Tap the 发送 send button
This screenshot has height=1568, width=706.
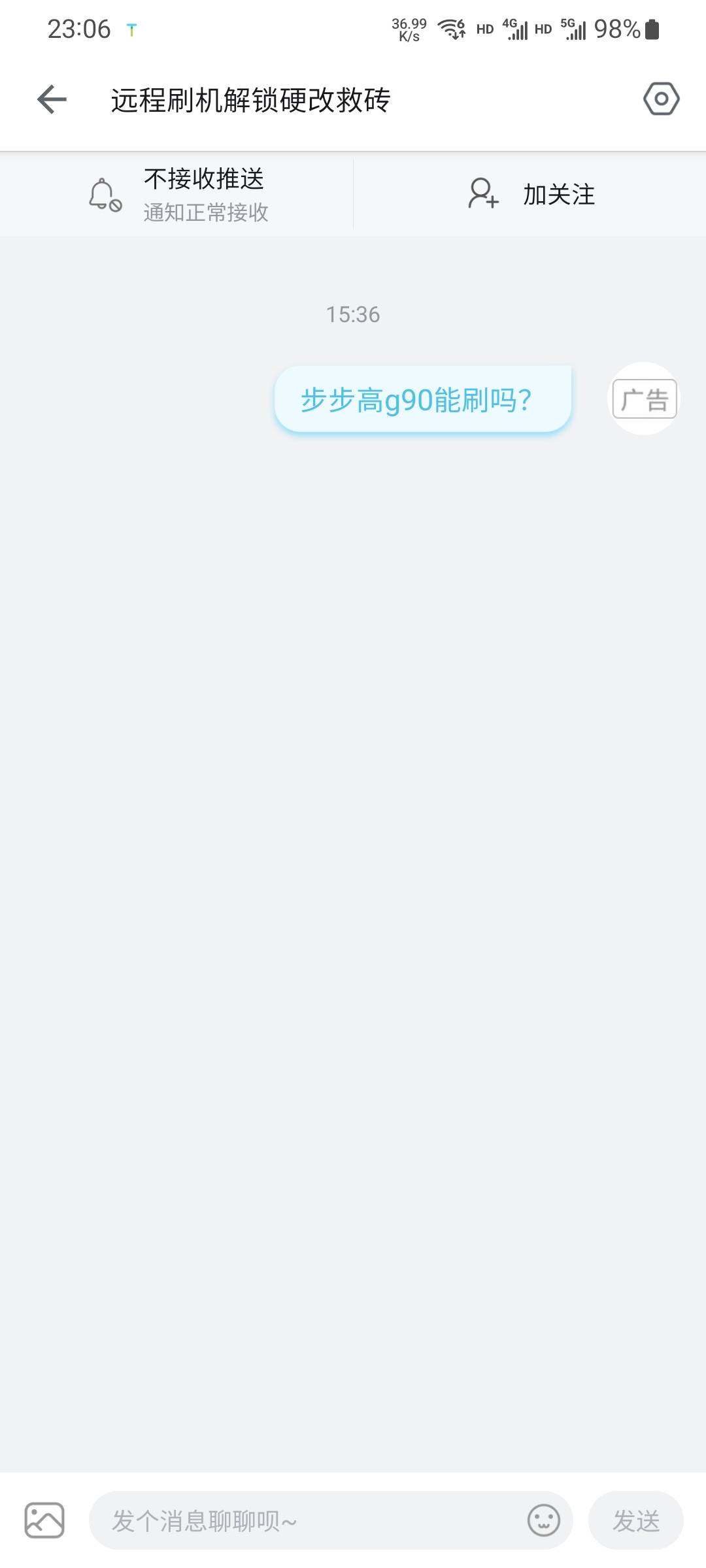[x=635, y=1520]
